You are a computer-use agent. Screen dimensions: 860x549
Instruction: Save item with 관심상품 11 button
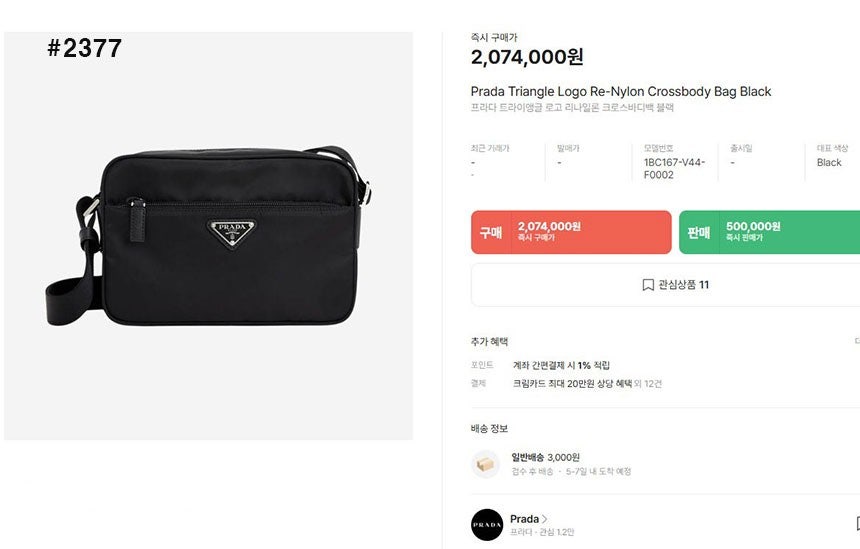point(675,285)
